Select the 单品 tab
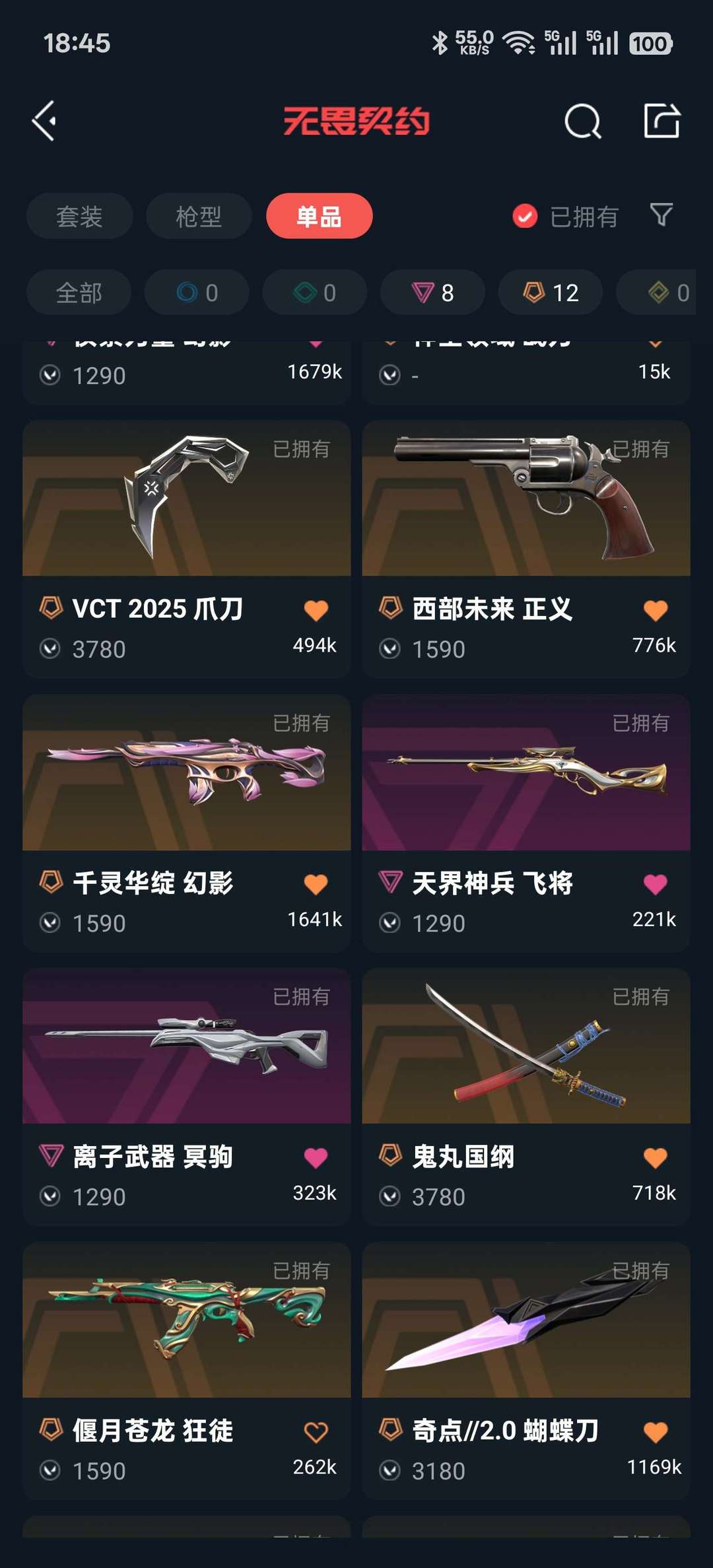The width and height of the screenshot is (713, 1568). 319,216
